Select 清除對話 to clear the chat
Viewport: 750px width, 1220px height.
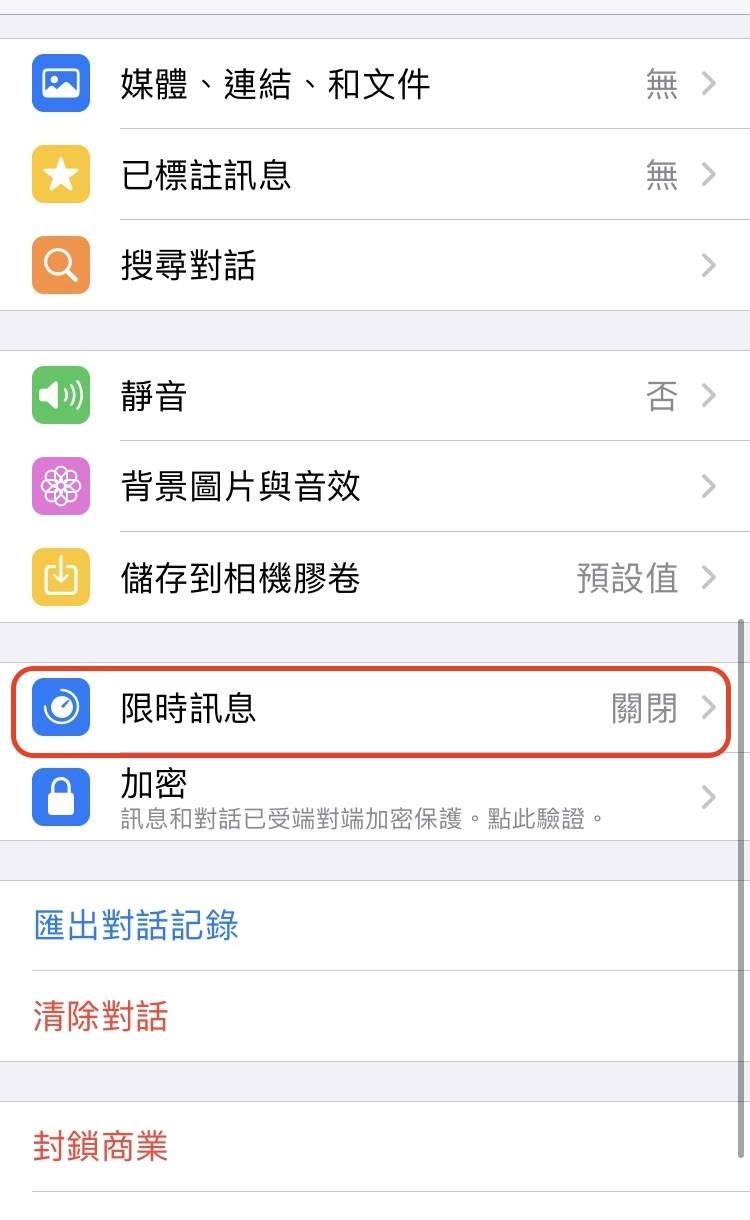(100, 1016)
